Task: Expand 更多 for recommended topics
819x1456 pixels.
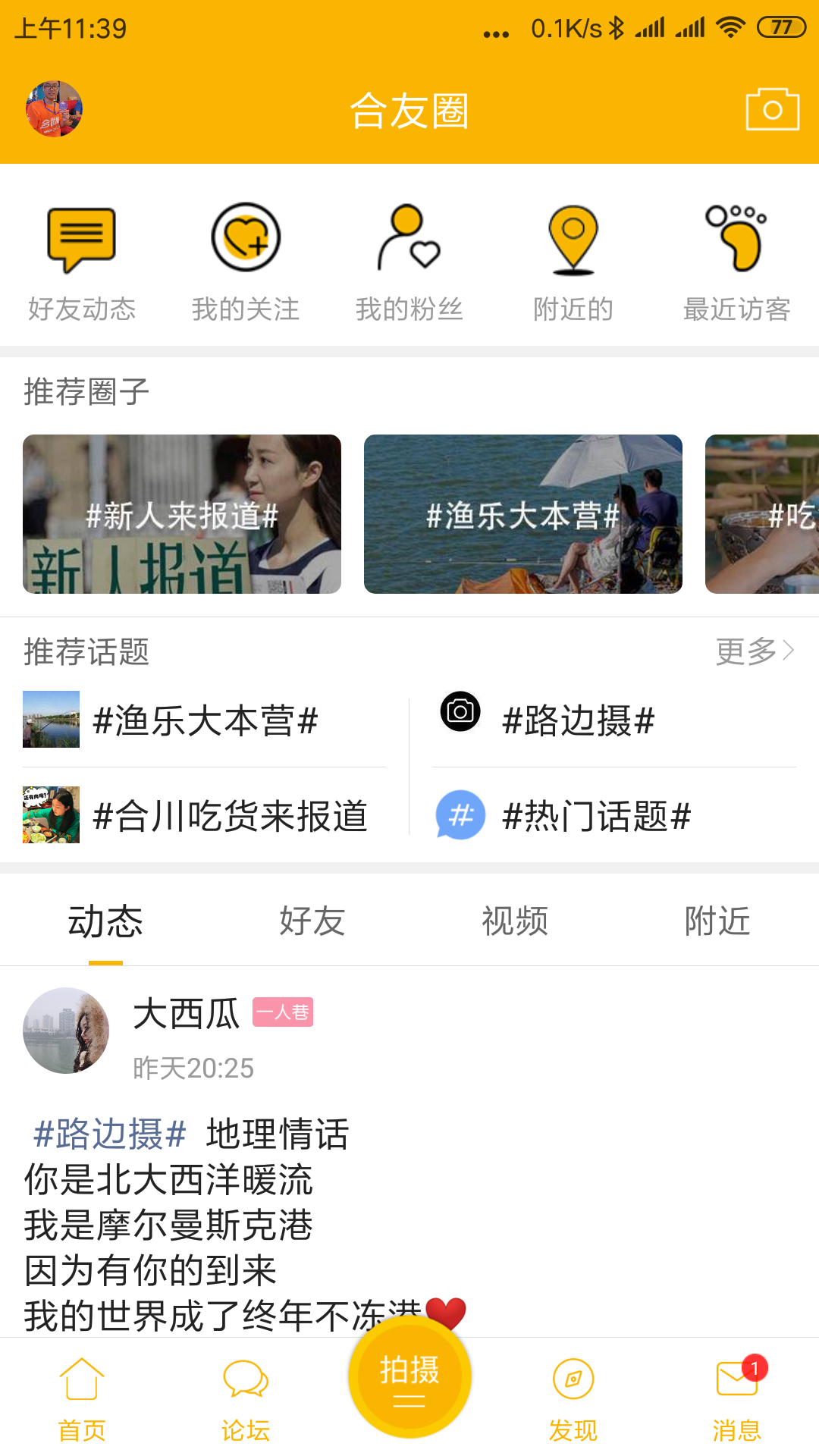Action: pyautogui.click(x=751, y=651)
